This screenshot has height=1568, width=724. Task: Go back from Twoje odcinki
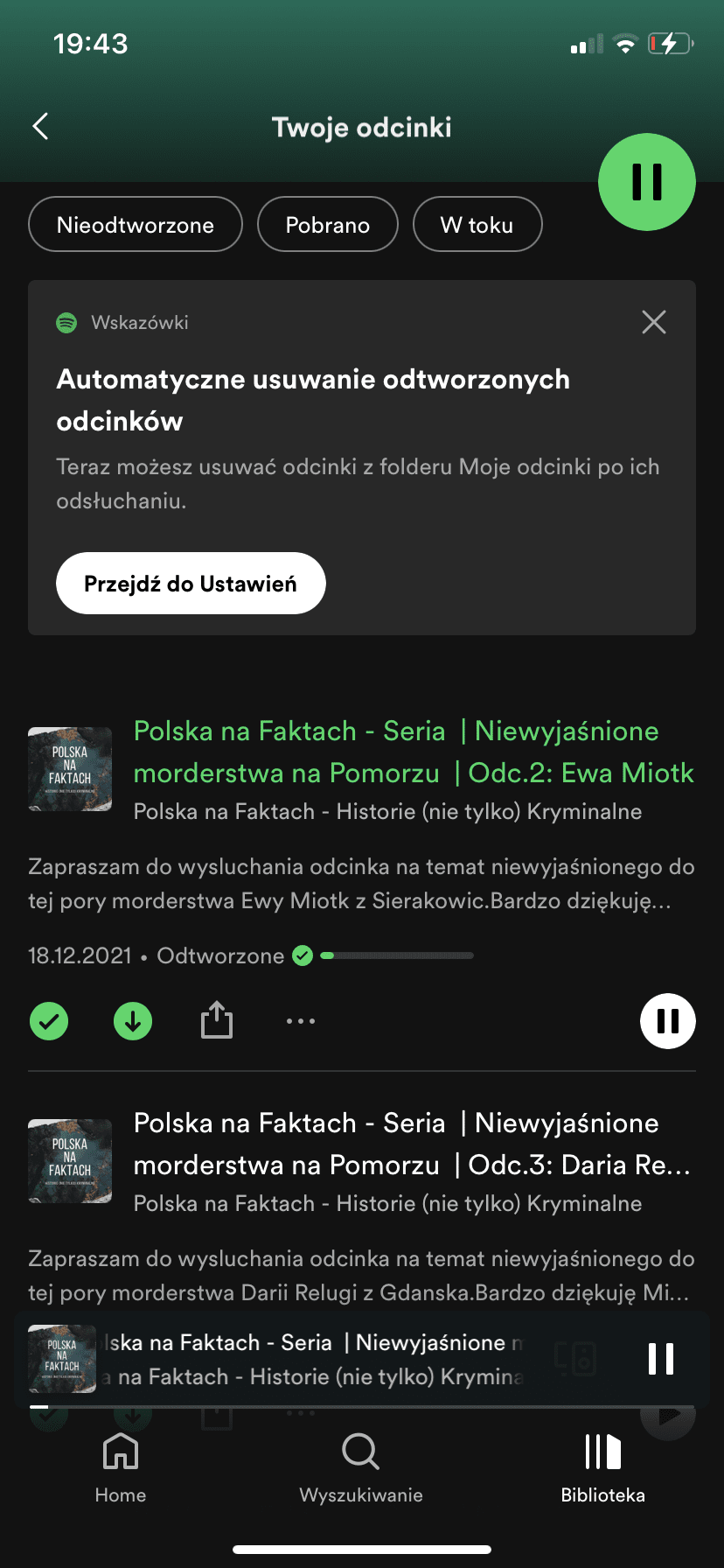pyautogui.click(x=40, y=127)
